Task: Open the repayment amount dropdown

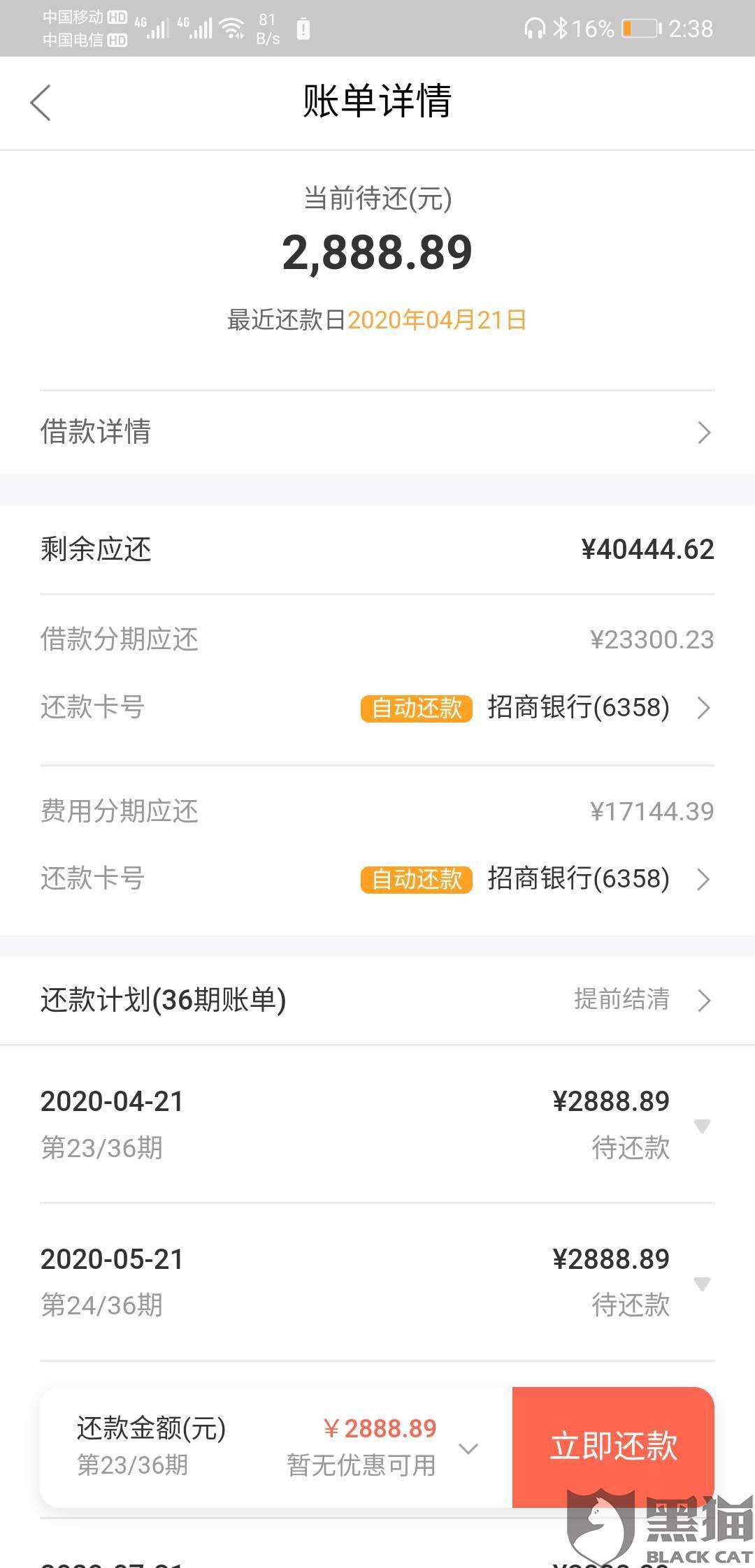Action: 468,1449
